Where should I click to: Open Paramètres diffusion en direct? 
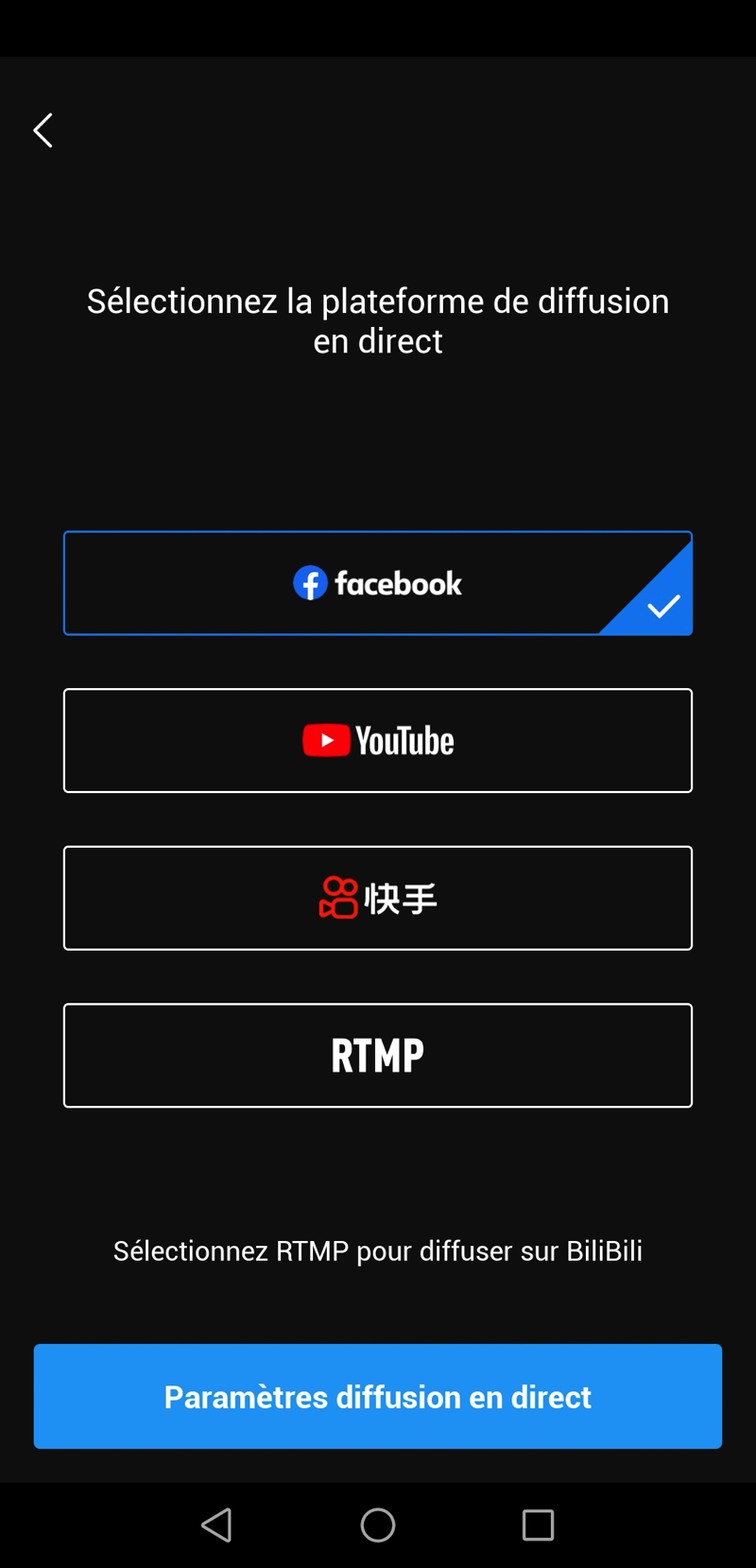(378, 1396)
